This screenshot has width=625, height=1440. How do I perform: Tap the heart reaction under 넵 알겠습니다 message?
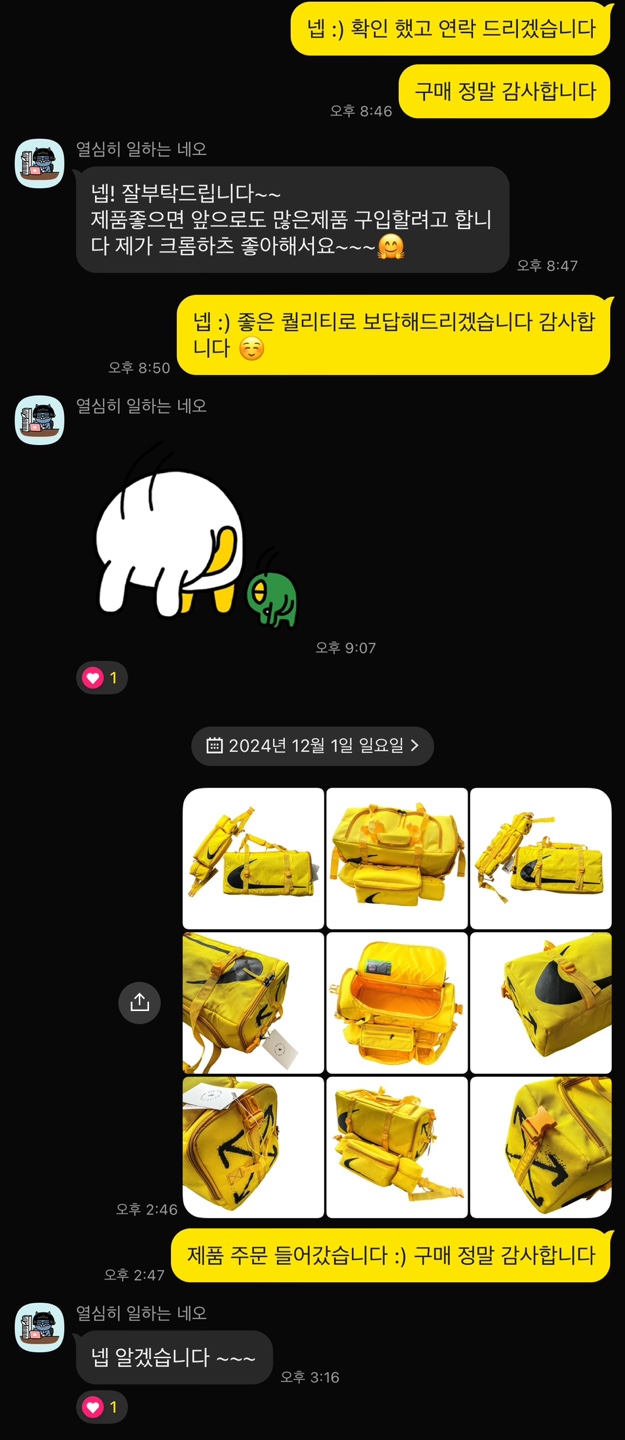pyautogui.click(x=102, y=1407)
